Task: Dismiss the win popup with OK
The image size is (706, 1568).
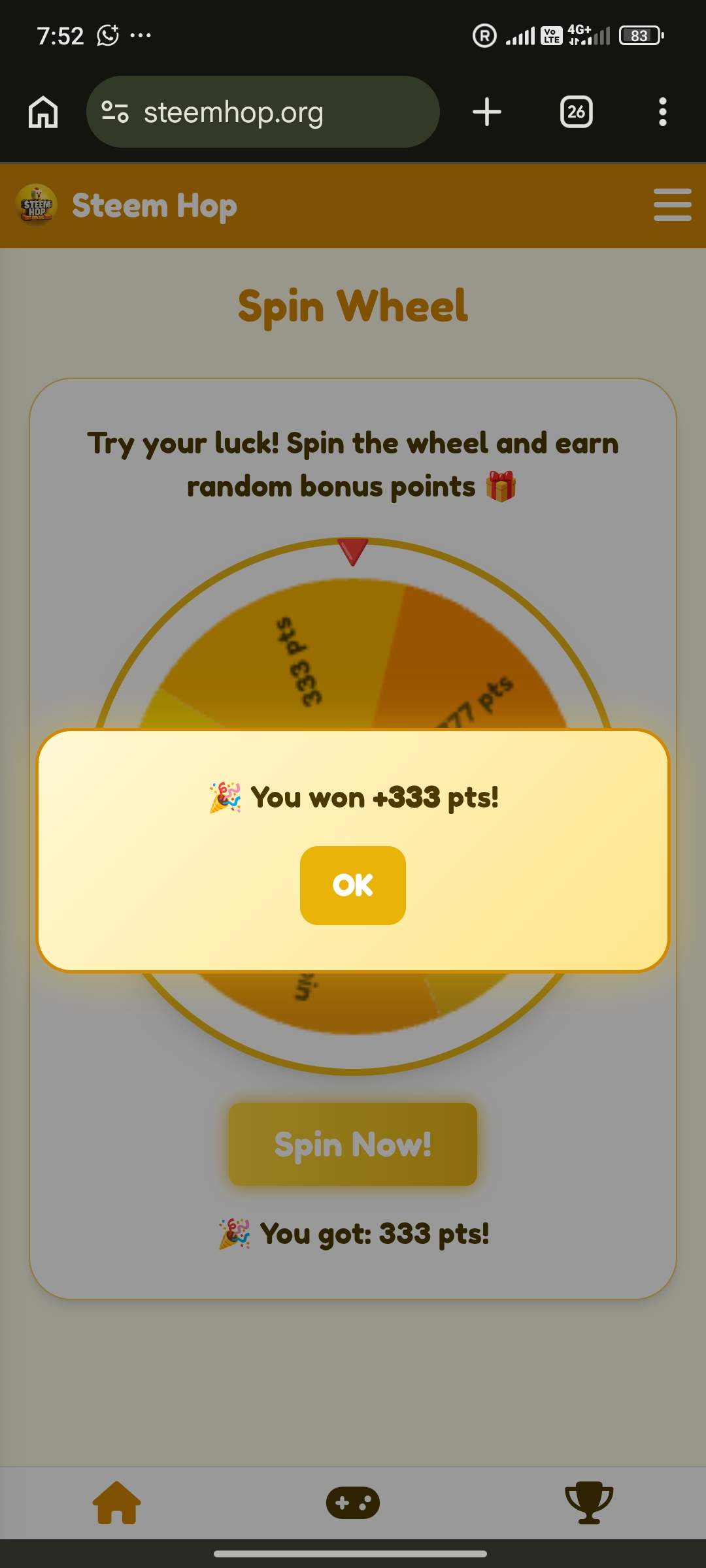Action: point(353,885)
